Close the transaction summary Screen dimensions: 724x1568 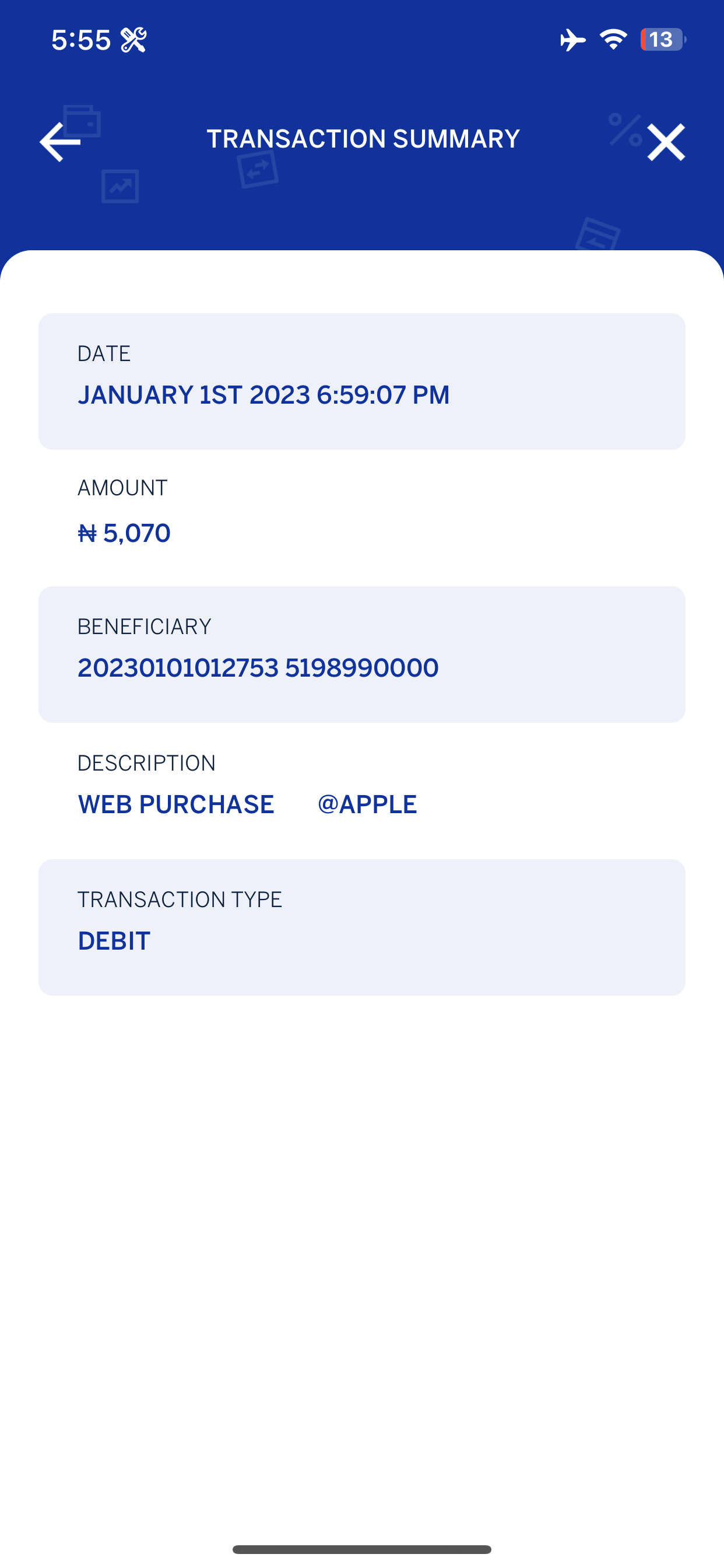tap(666, 142)
